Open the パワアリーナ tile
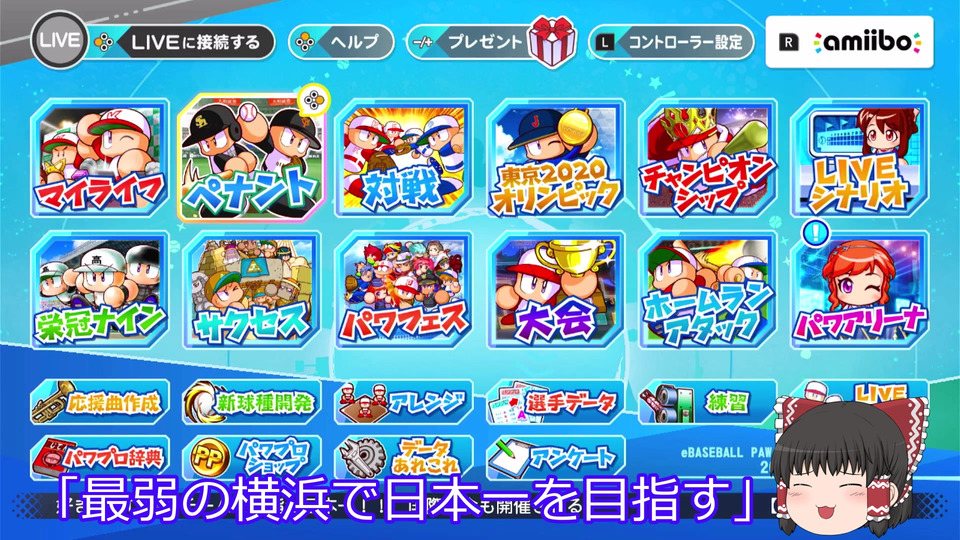 859,290
